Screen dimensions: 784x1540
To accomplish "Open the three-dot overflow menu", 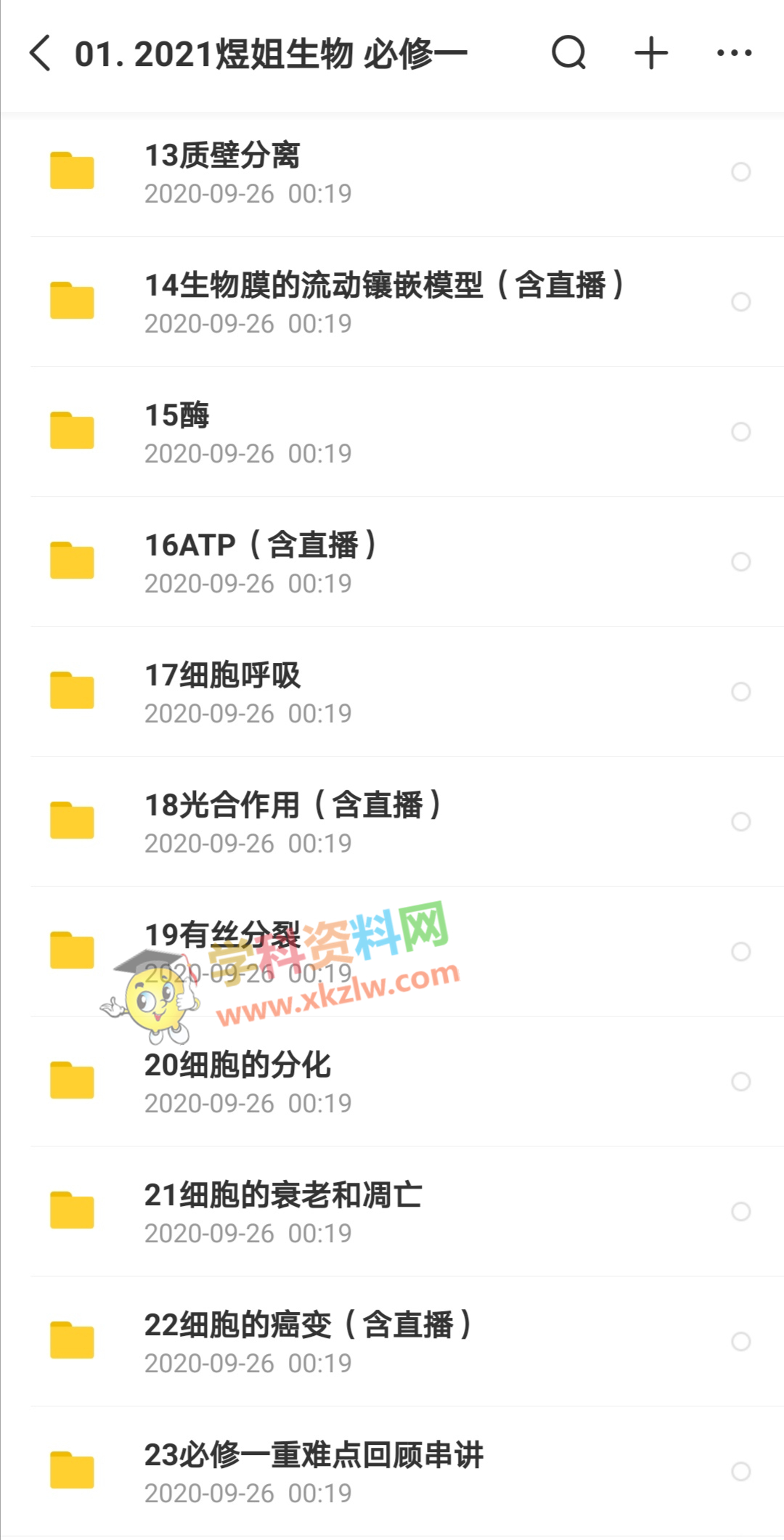I will [x=734, y=53].
